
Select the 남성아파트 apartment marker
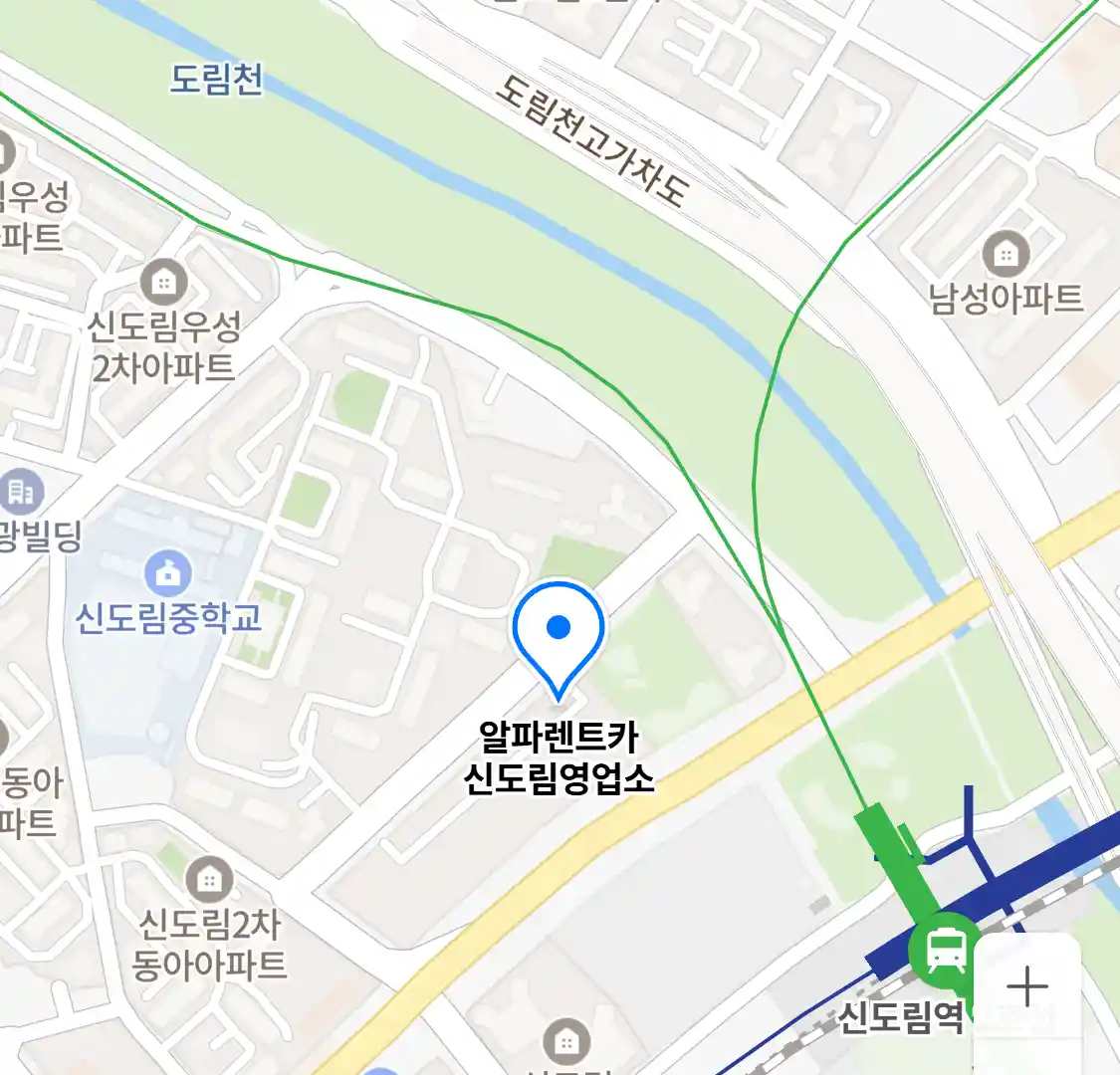1006,255
